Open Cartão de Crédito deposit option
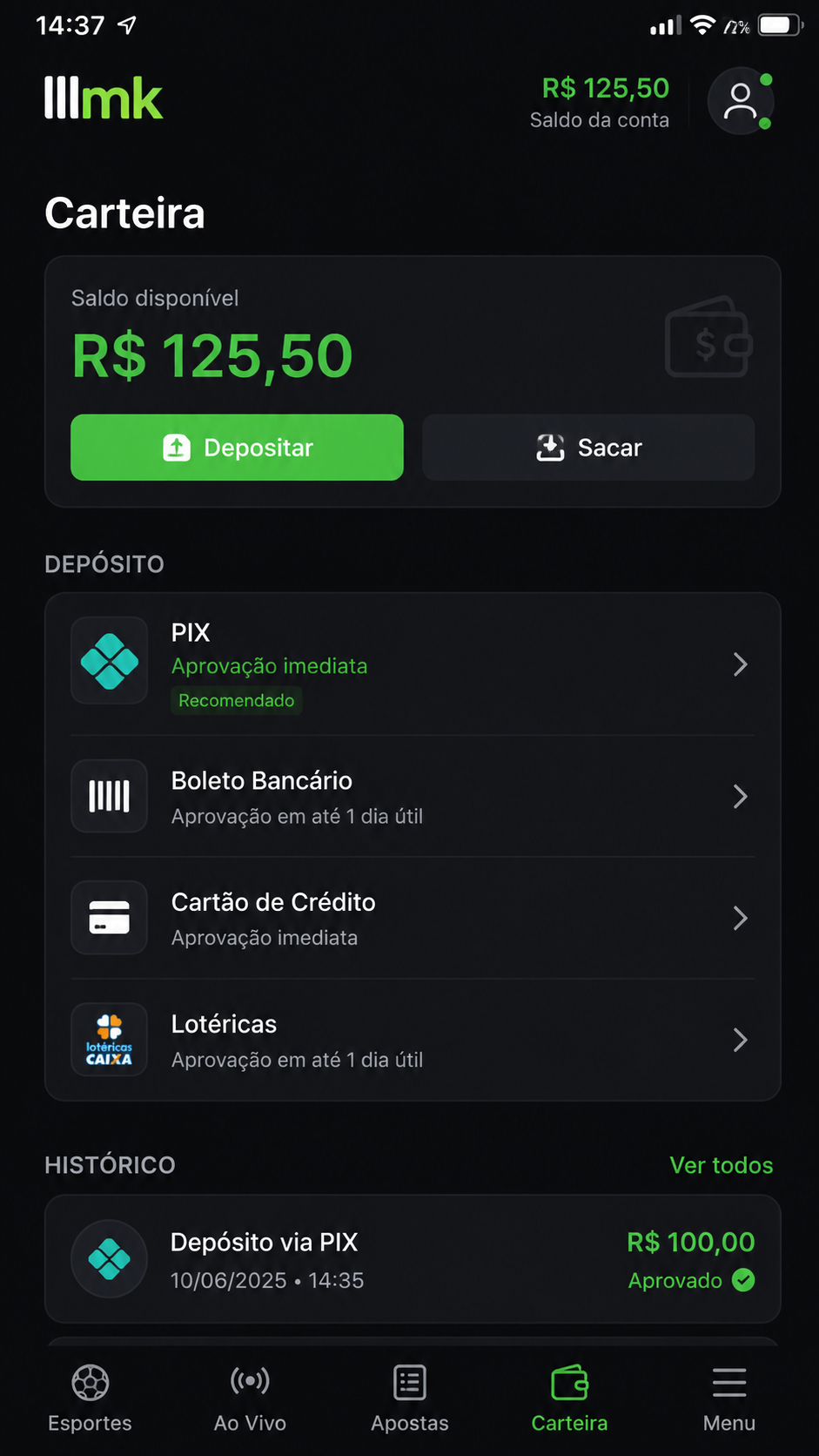This screenshot has height=1456, width=819. 413,919
